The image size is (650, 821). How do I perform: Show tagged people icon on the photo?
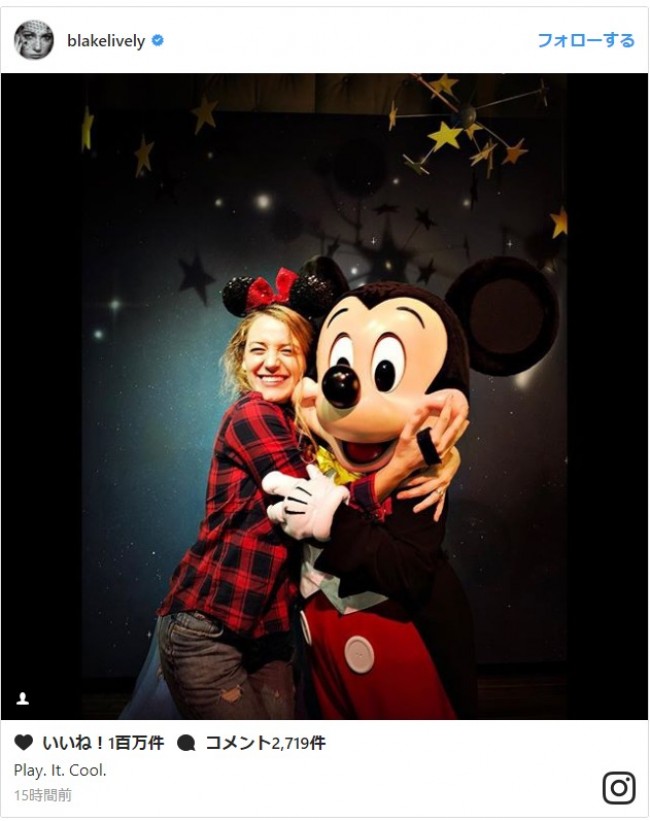click(x=22, y=698)
